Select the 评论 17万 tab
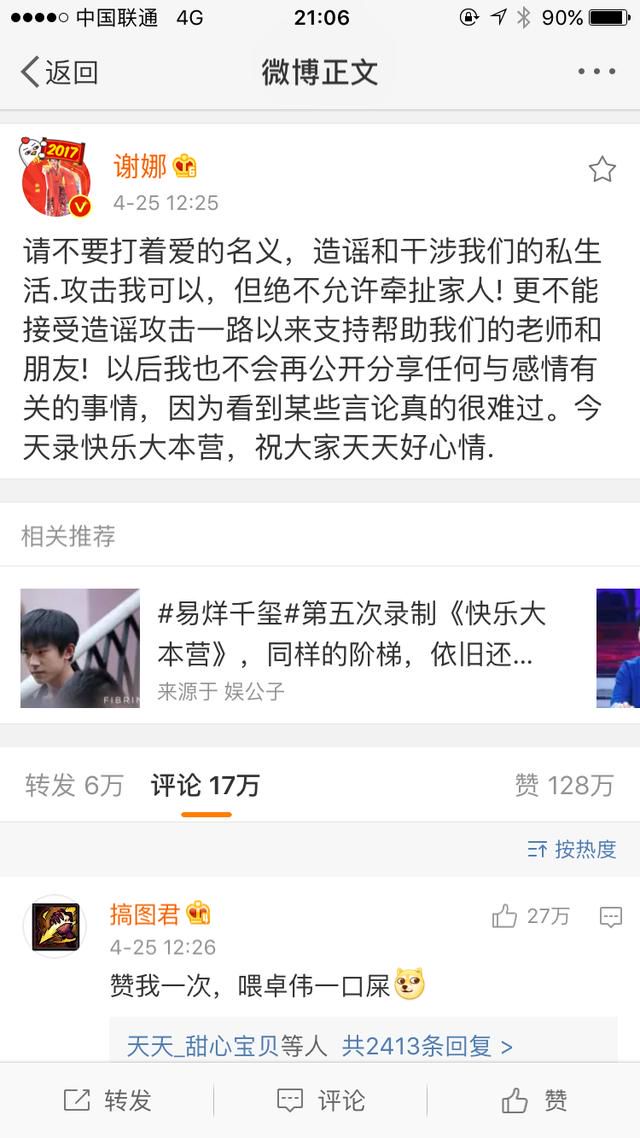Image resolution: width=640 pixels, height=1138 pixels. point(205,785)
